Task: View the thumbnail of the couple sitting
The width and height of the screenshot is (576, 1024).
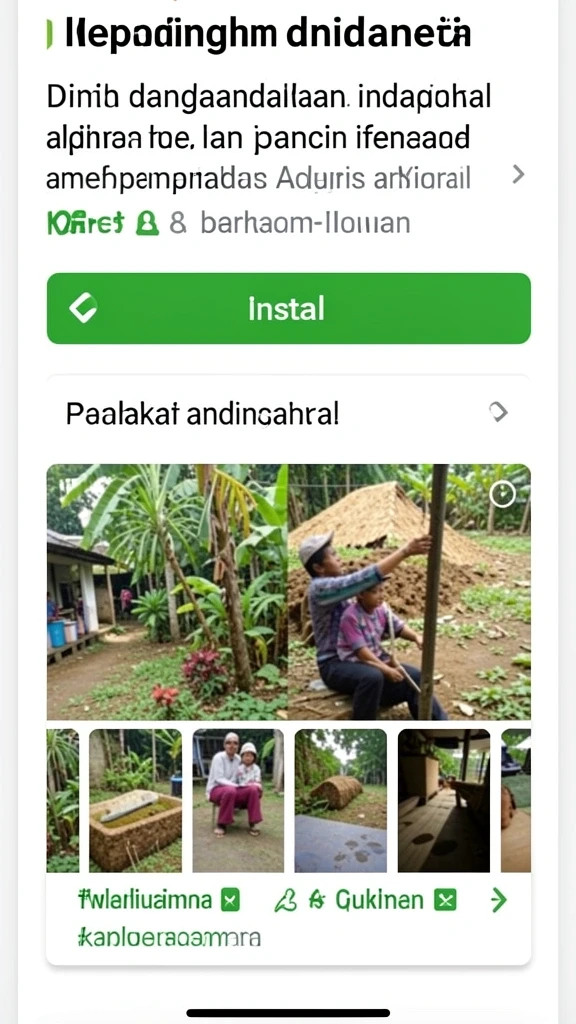Action: pyautogui.click(x=238, y=801)
